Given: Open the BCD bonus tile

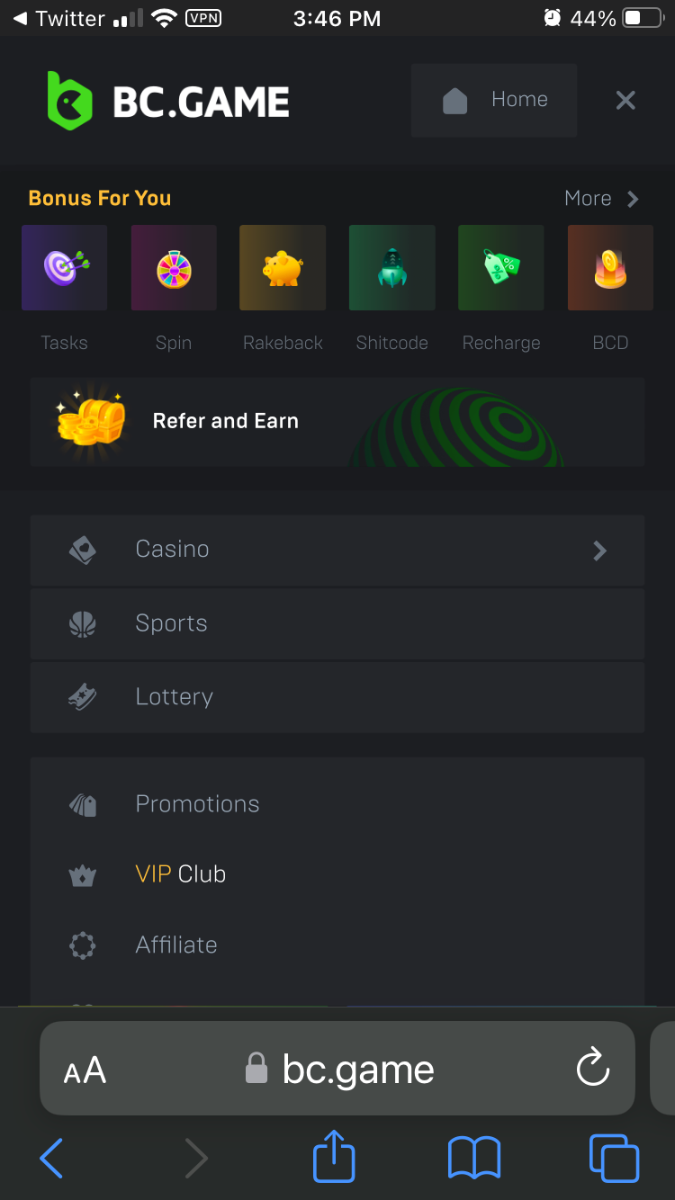Looking at the screenshot, I should pos(610,268).
